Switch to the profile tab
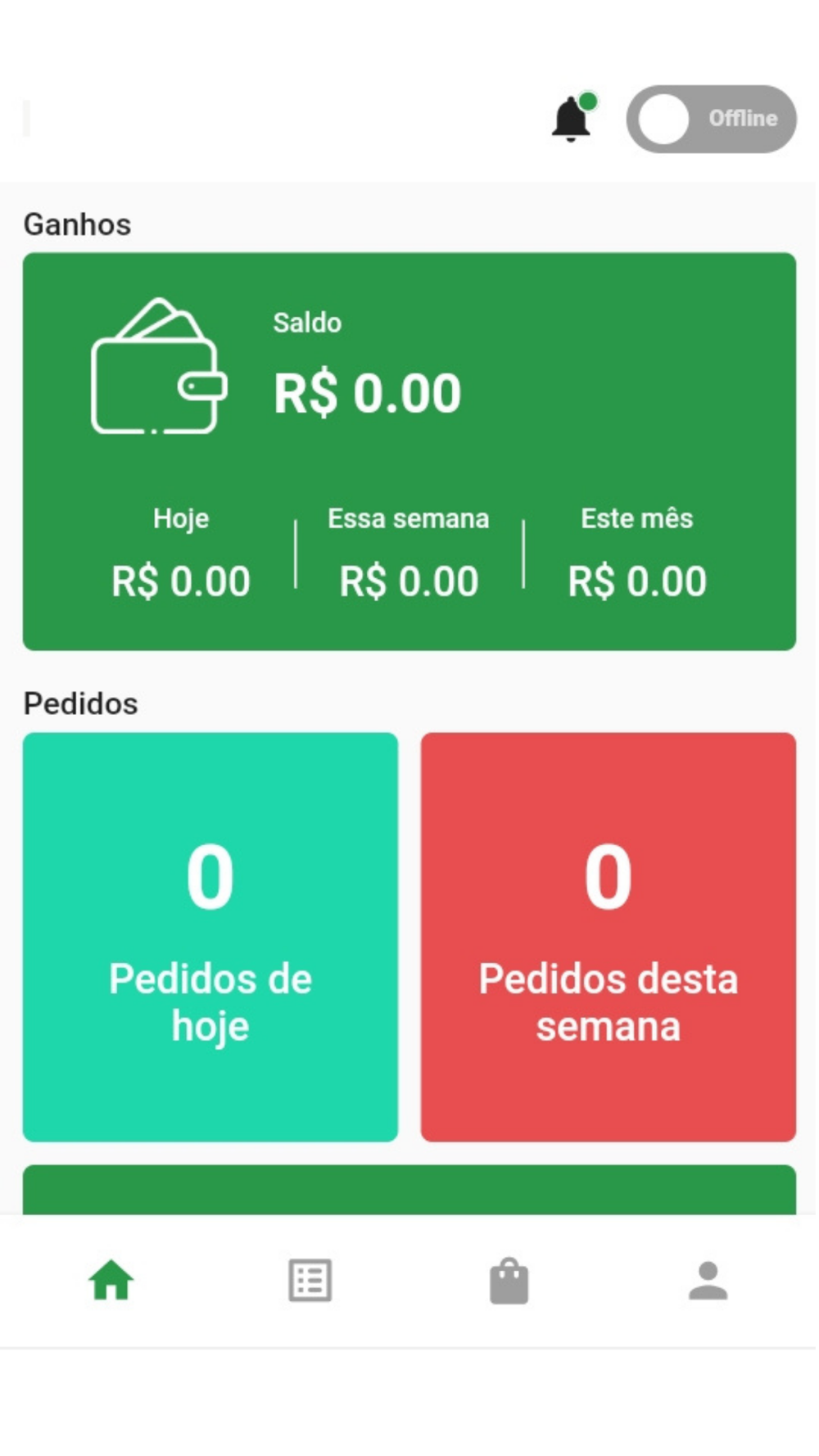This screenshot has width=819, height=1456. pyautogui.click(x=708, y=1280)
